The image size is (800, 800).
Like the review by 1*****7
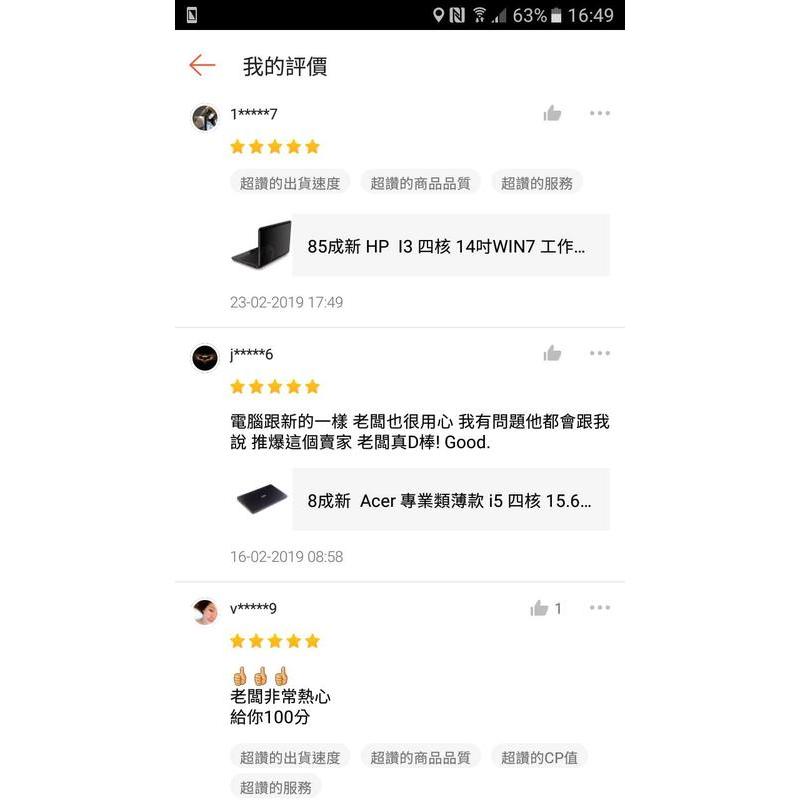click(x=552, y=113)
